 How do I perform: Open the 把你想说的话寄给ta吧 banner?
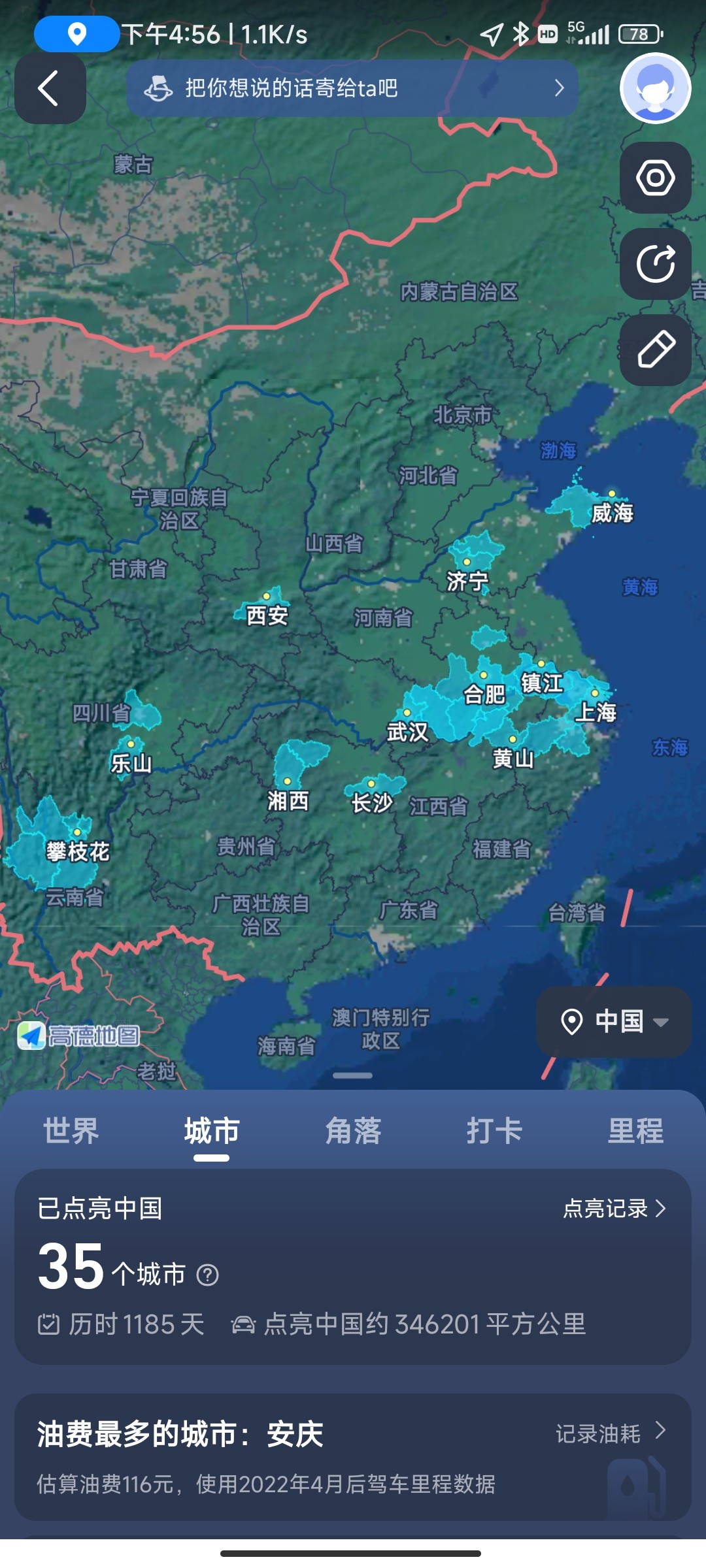352,88
